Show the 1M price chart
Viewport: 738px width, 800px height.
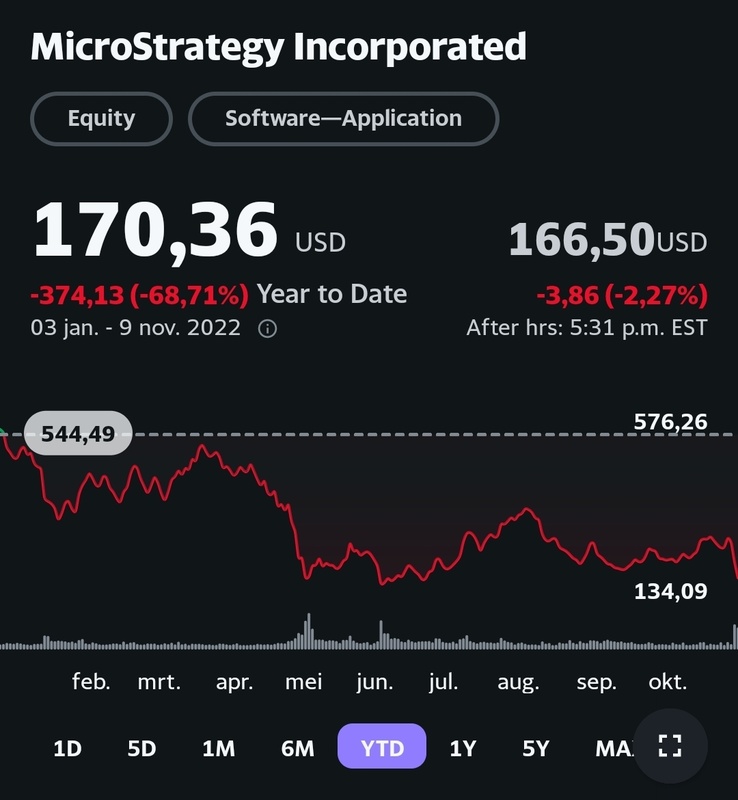pos(218,747)
